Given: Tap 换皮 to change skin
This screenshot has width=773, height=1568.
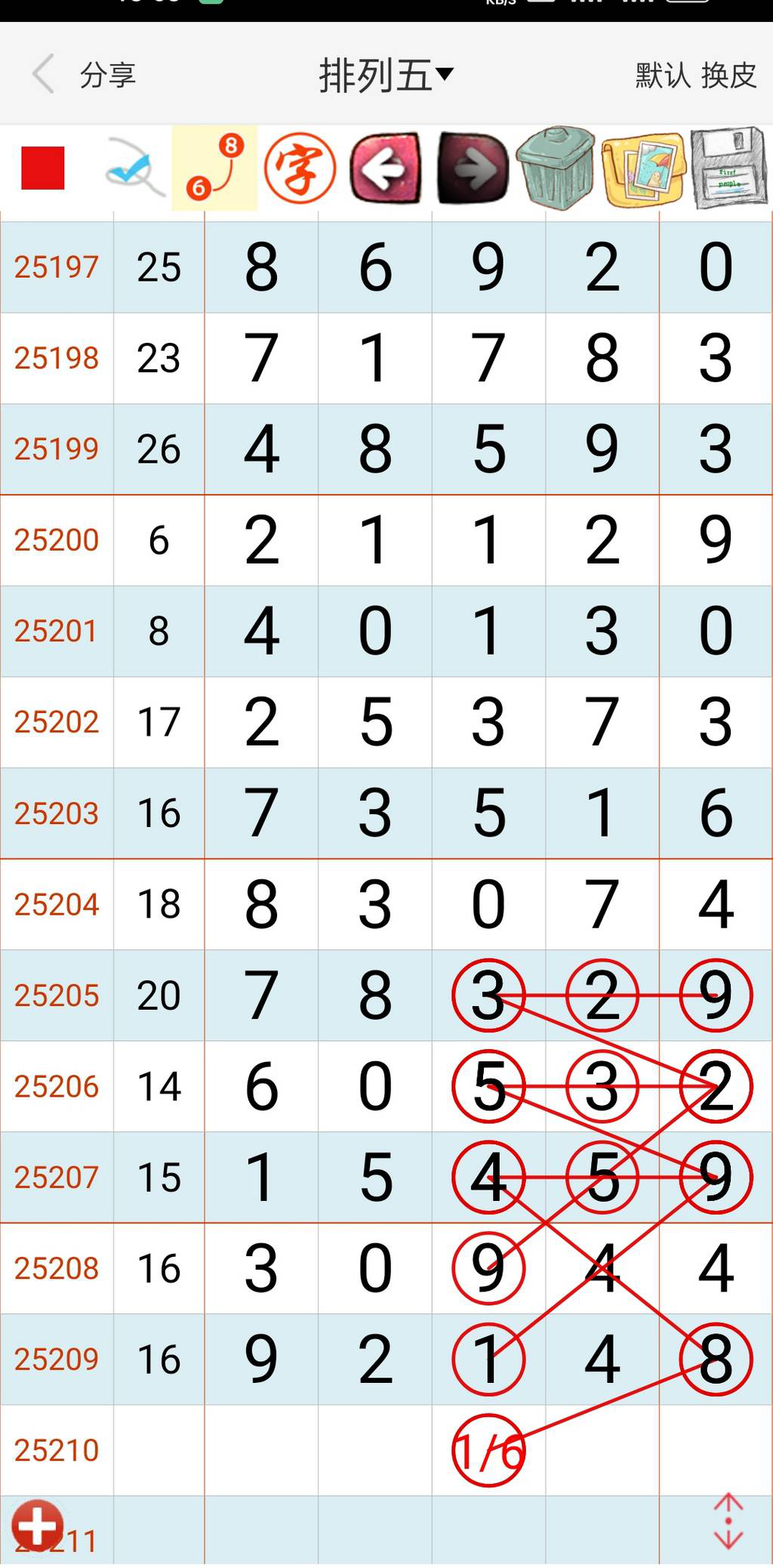Looking at the screenshot, I should tap(728, 75).
